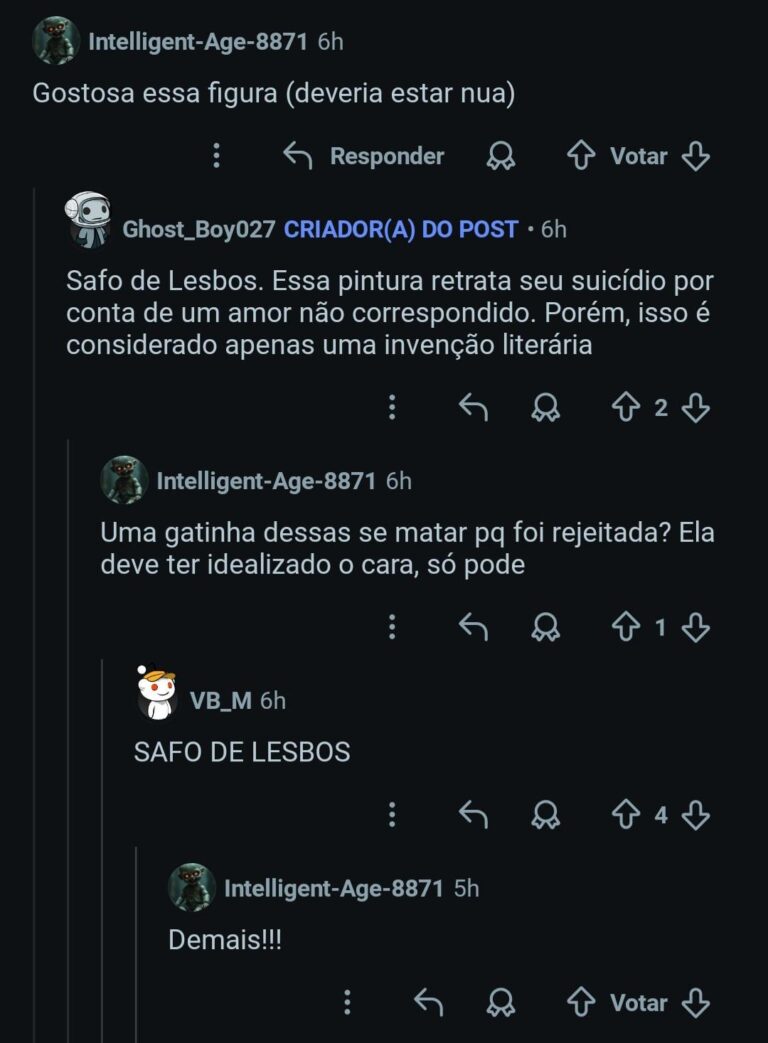Screen dimensions: 768x1043
Task: Reply to the "Demais!!!" comment
Action: click(428, 1002)
